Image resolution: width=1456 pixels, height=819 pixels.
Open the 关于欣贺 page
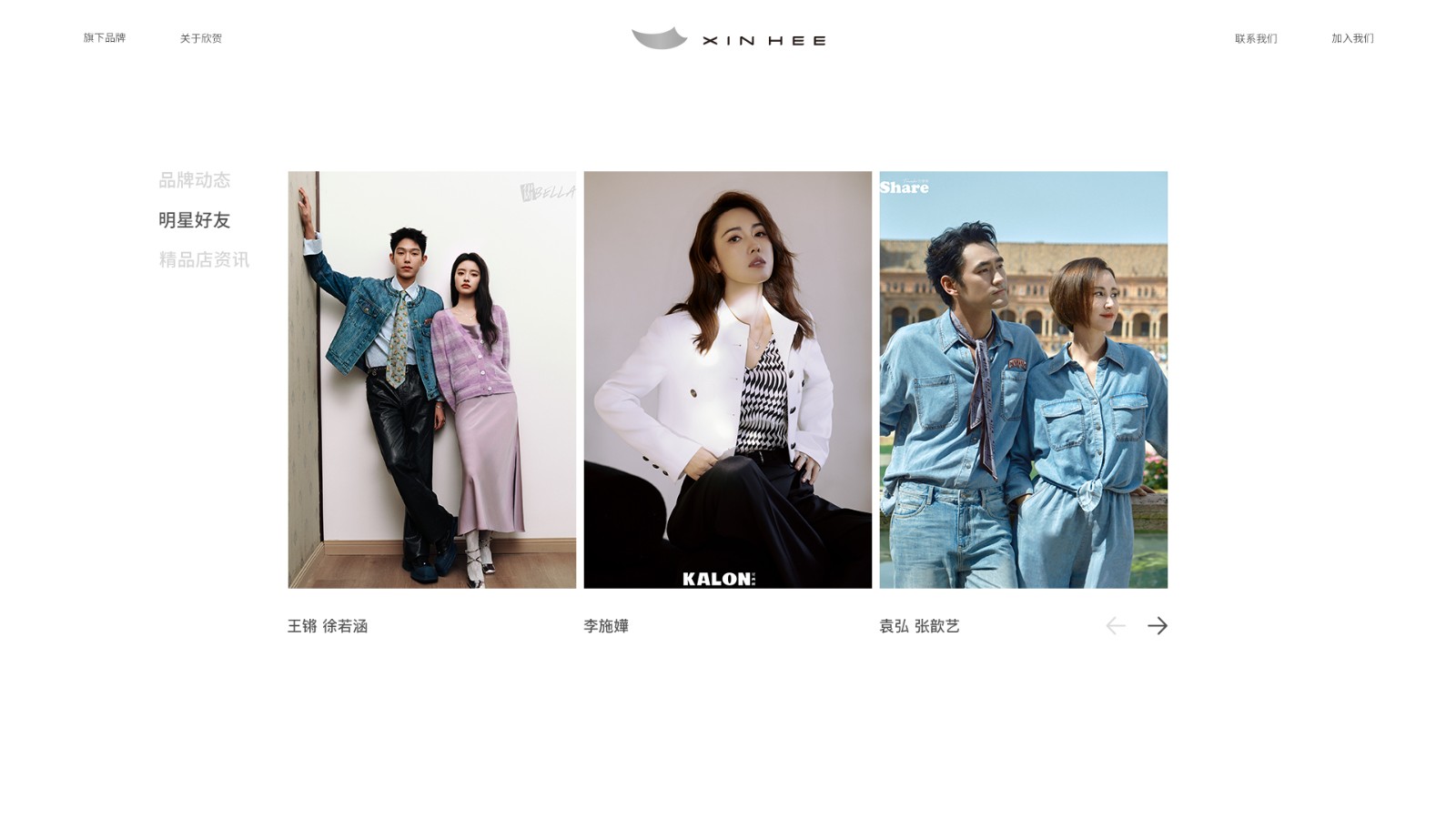[x=201, y=38]
